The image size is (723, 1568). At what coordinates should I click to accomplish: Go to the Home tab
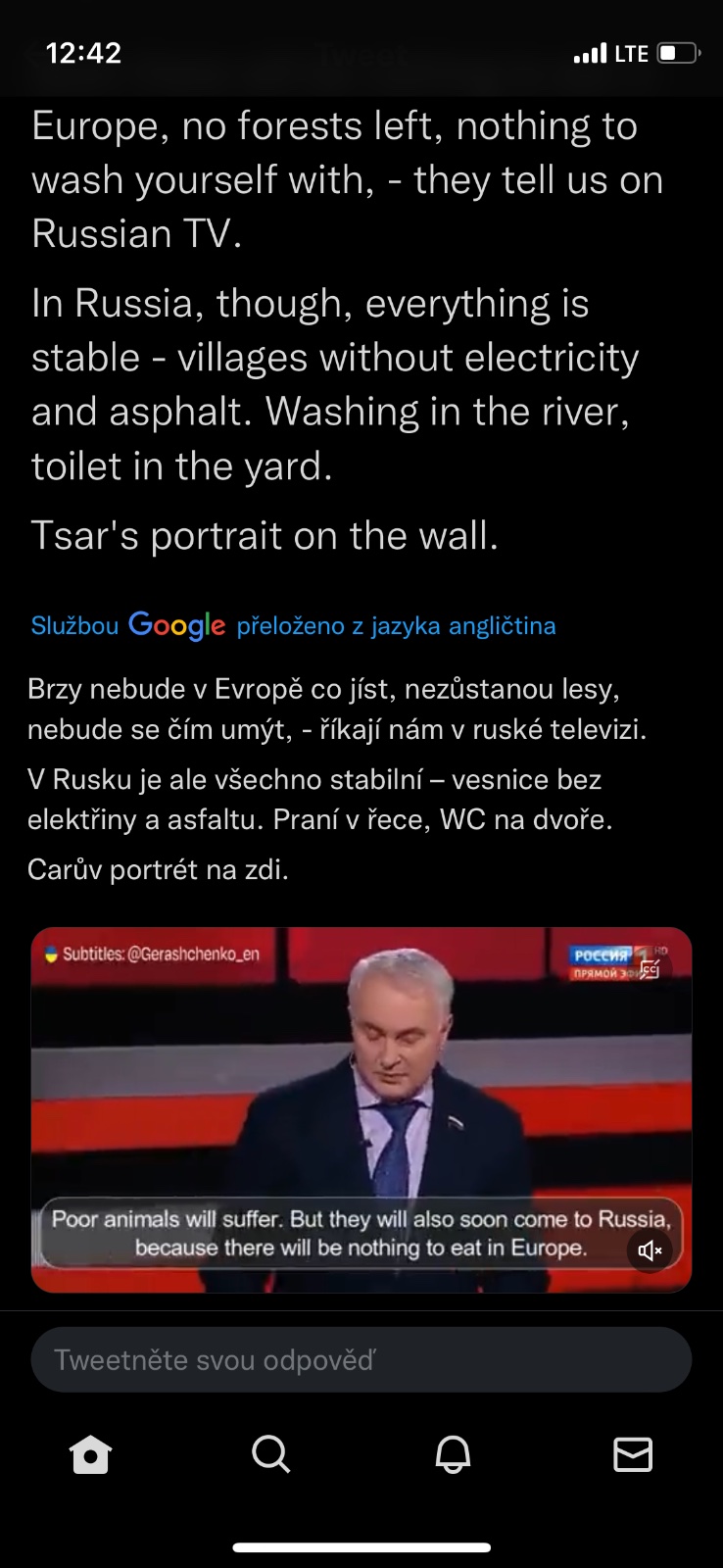pyautogui.click(x=90, y=1454)
